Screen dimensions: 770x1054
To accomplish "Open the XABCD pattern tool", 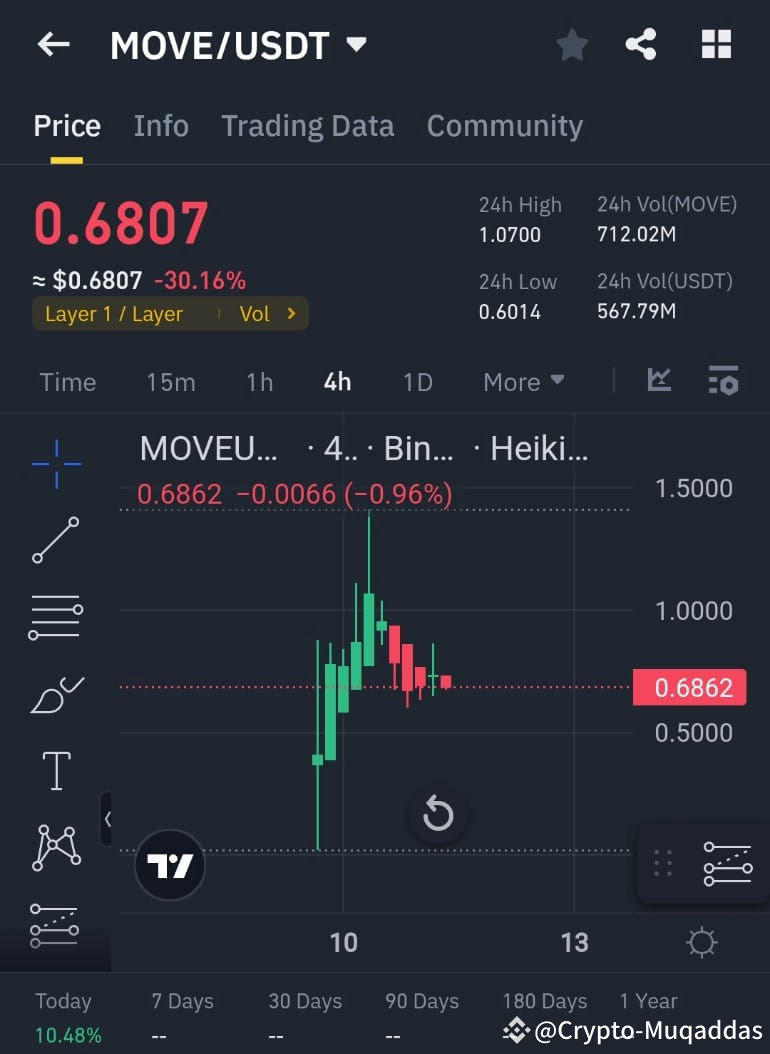I will pyautogui.click(x=55, y=847).
